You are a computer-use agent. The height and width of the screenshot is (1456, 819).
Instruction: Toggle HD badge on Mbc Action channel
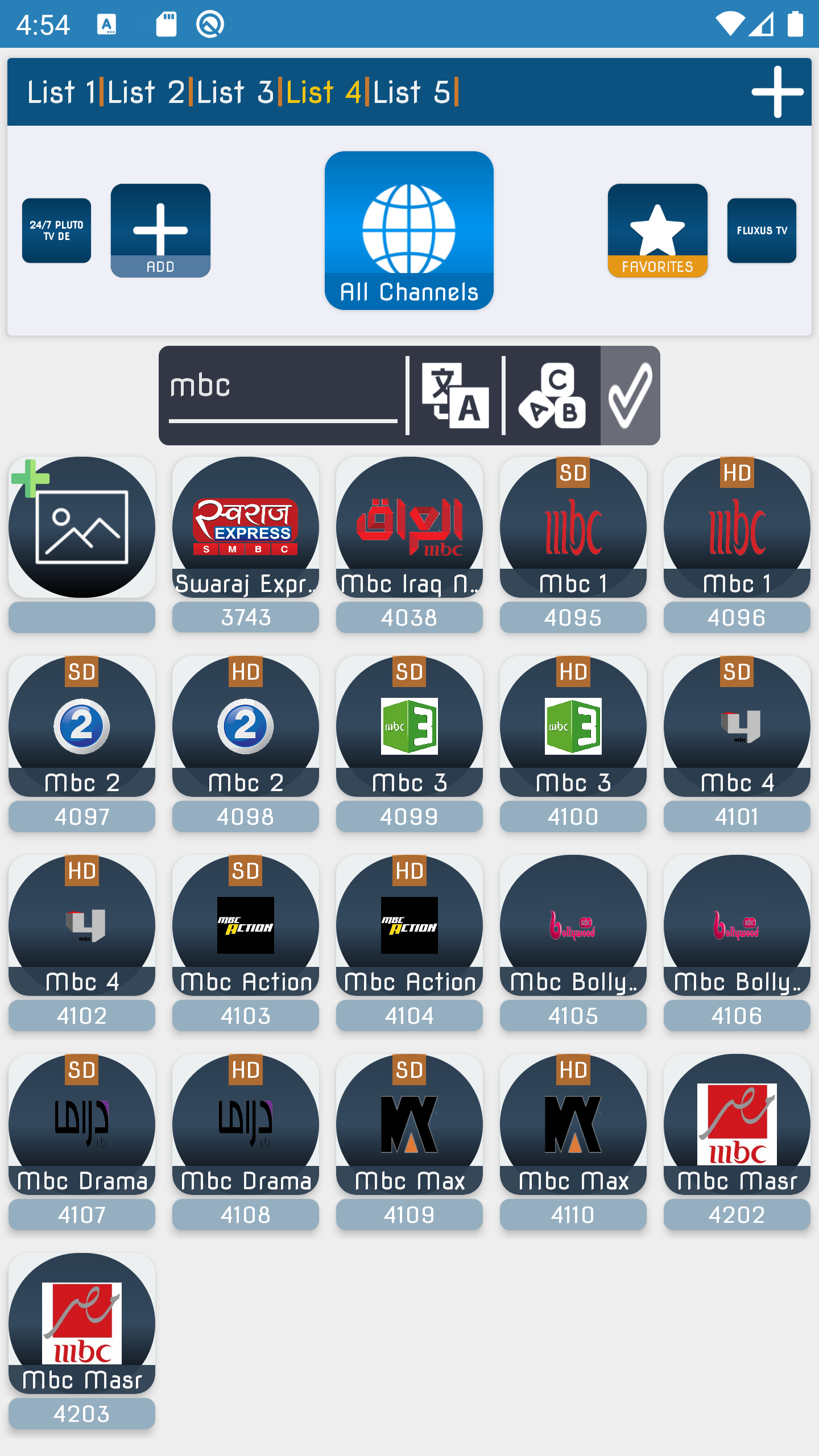pos(409,870)
